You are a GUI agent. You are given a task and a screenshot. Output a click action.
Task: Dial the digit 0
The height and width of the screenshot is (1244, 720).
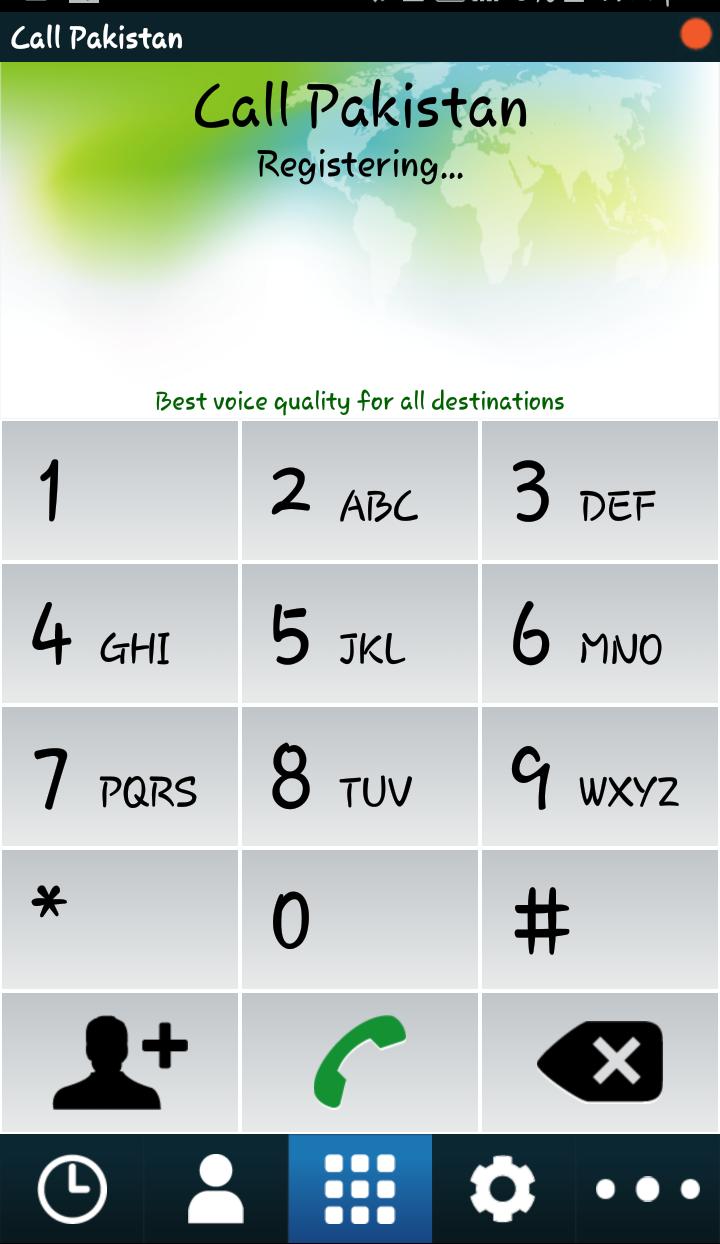[x=360, y=919]
